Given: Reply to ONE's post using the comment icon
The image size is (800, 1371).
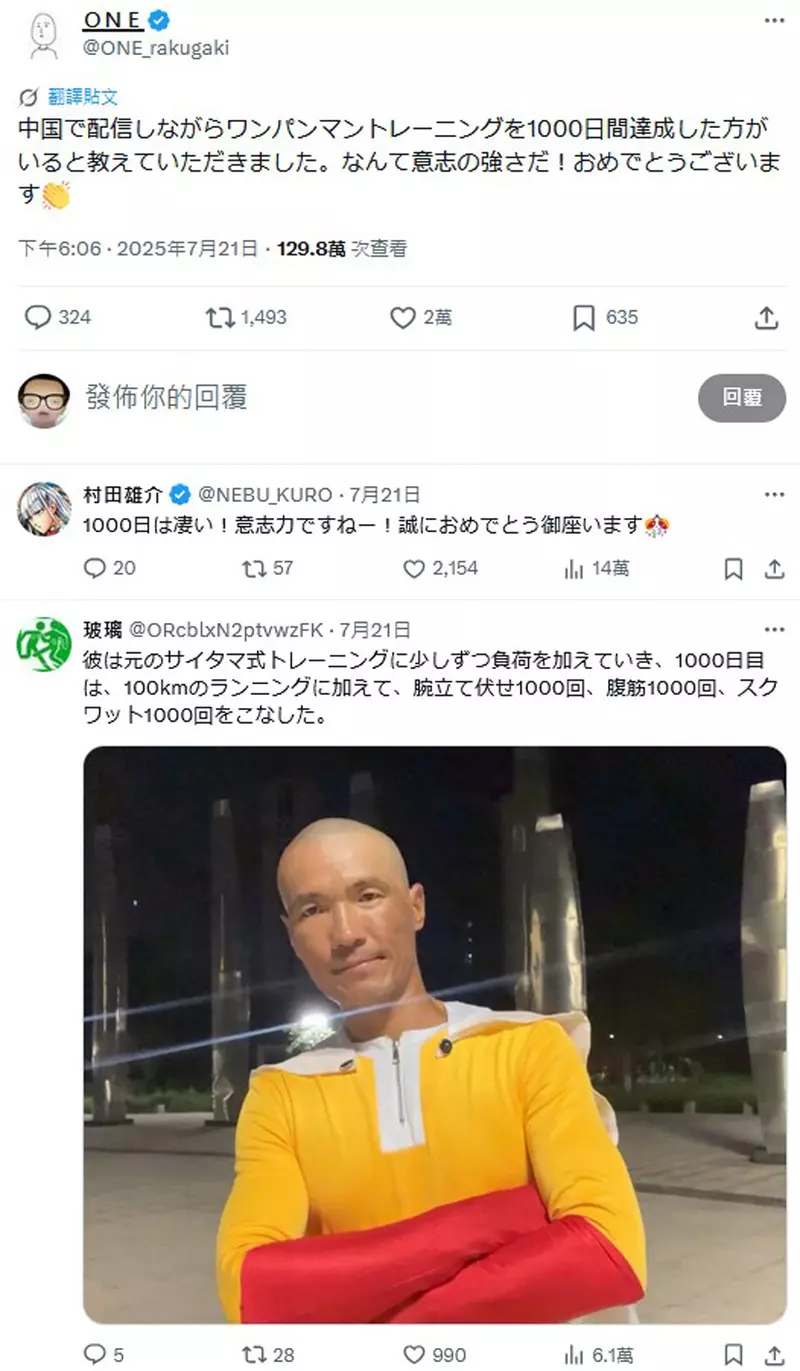Looking at the screenshot, I should coord(37,317).
